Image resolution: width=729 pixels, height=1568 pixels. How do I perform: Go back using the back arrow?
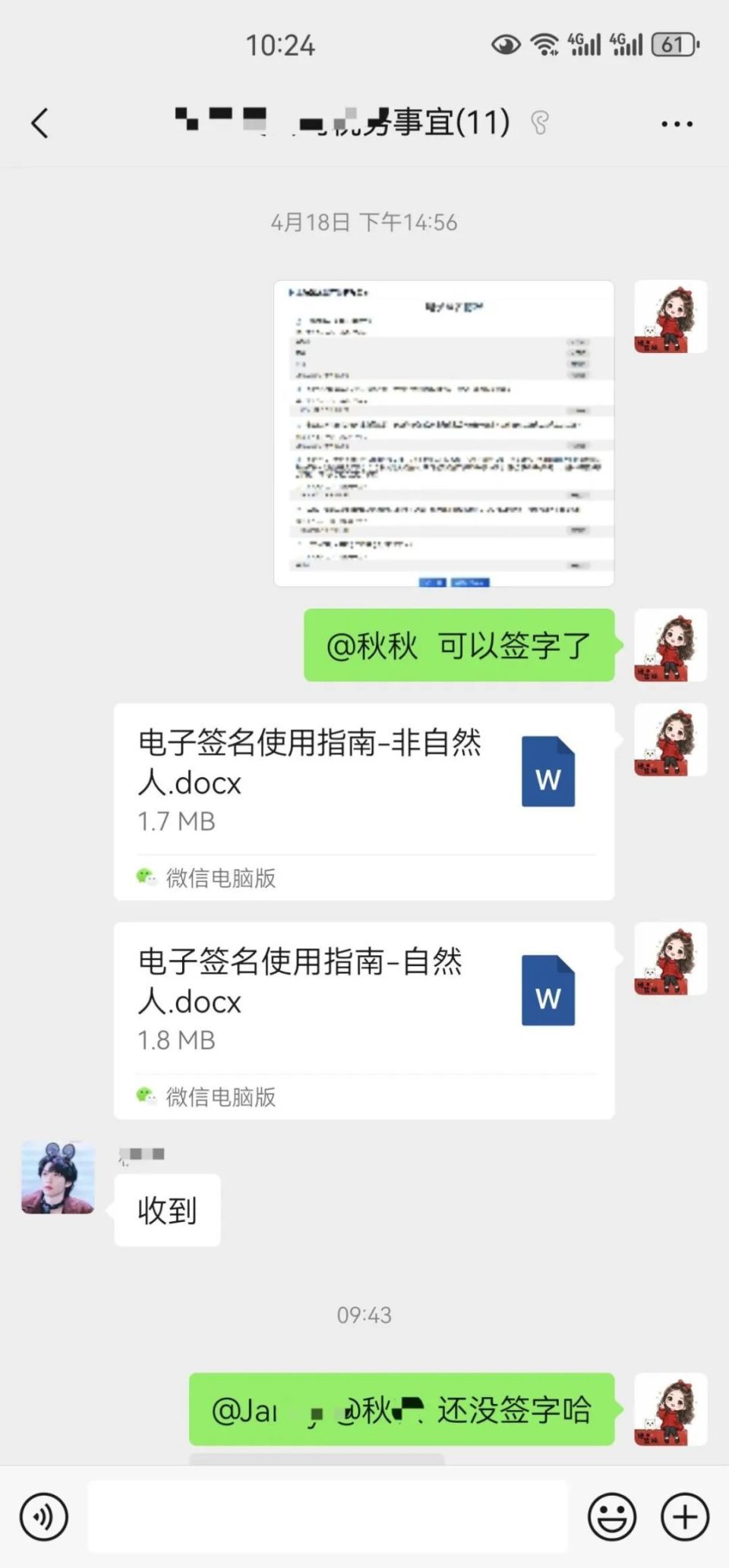point(40,123)
